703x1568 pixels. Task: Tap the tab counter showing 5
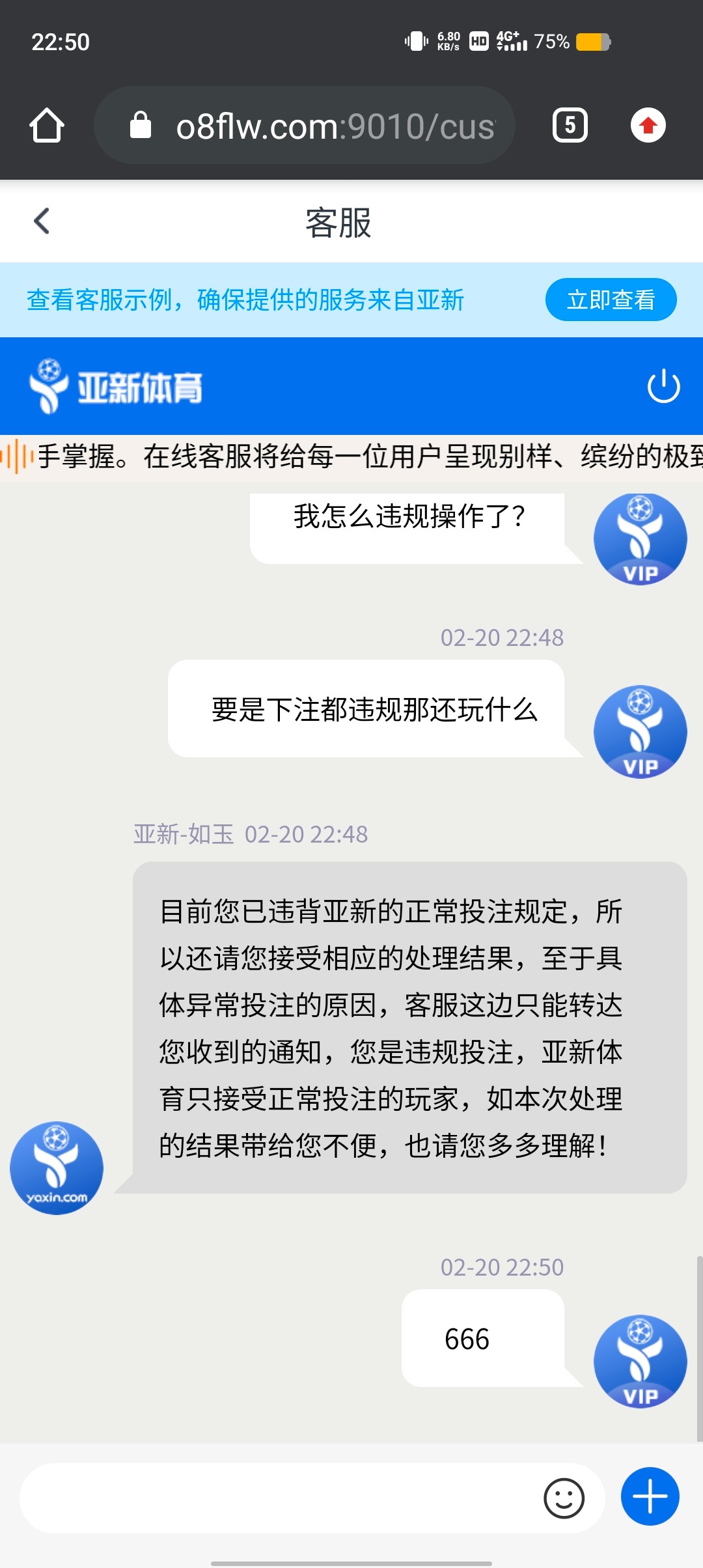point(569,126)
